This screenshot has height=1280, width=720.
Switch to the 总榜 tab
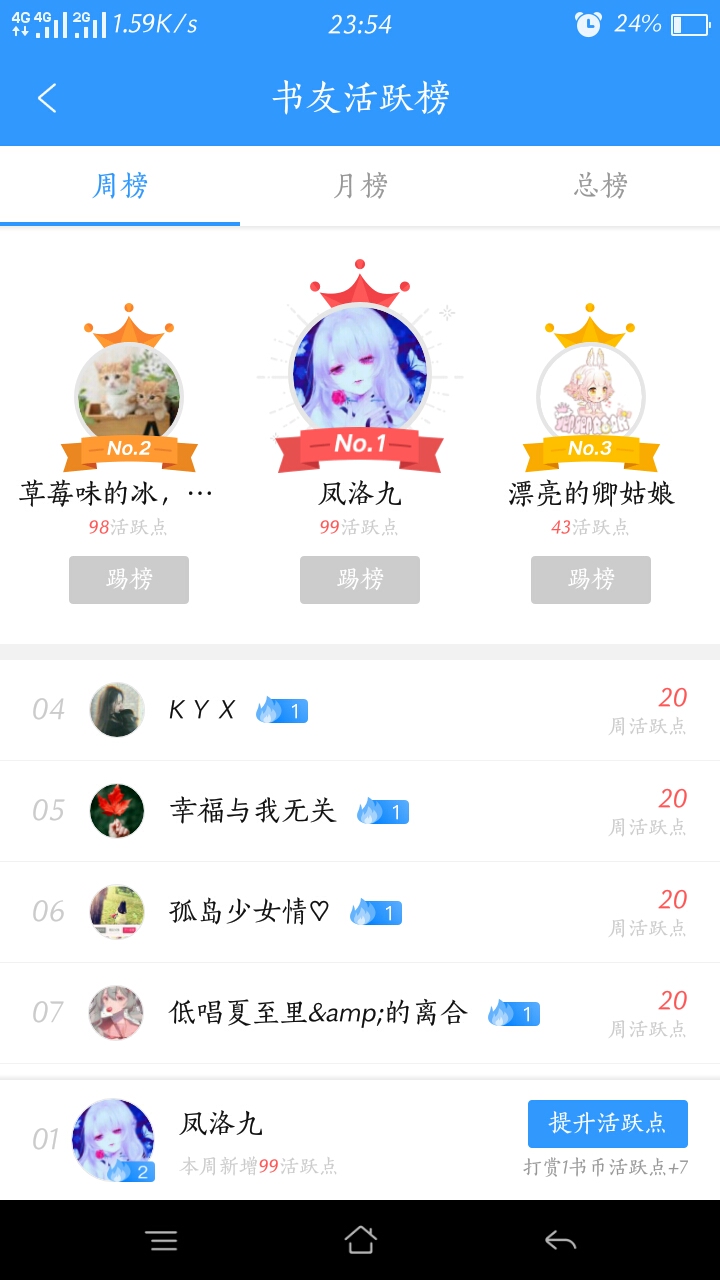coord(600,186)
